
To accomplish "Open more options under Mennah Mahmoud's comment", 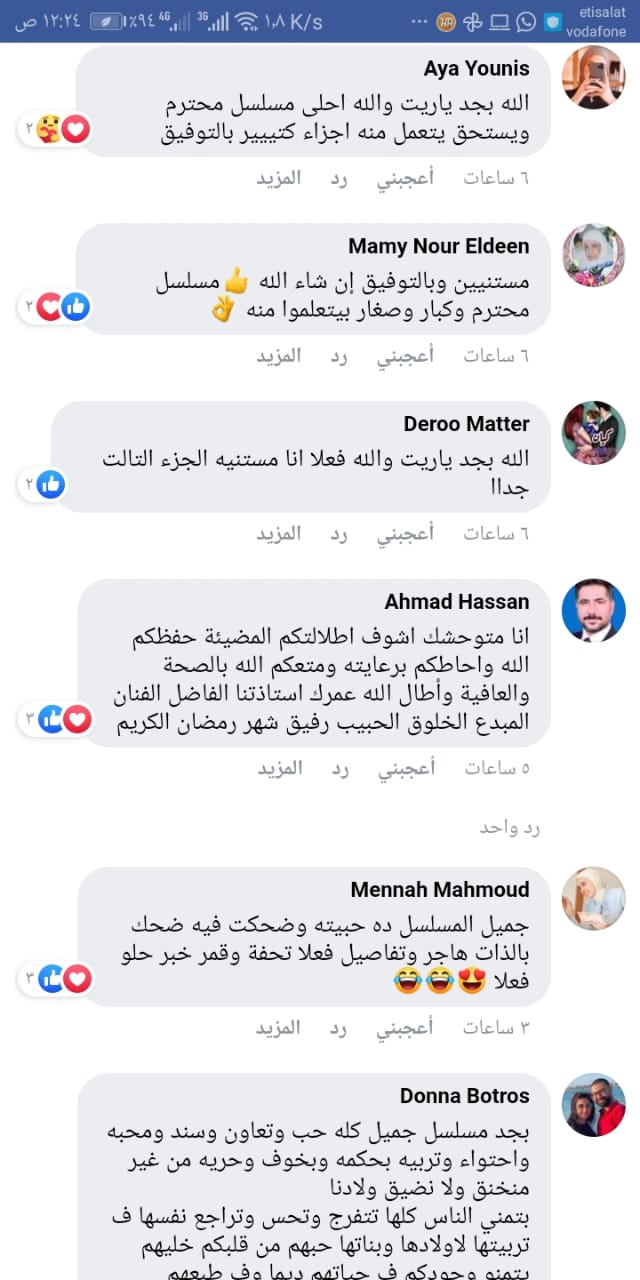I will [278, 1028].
